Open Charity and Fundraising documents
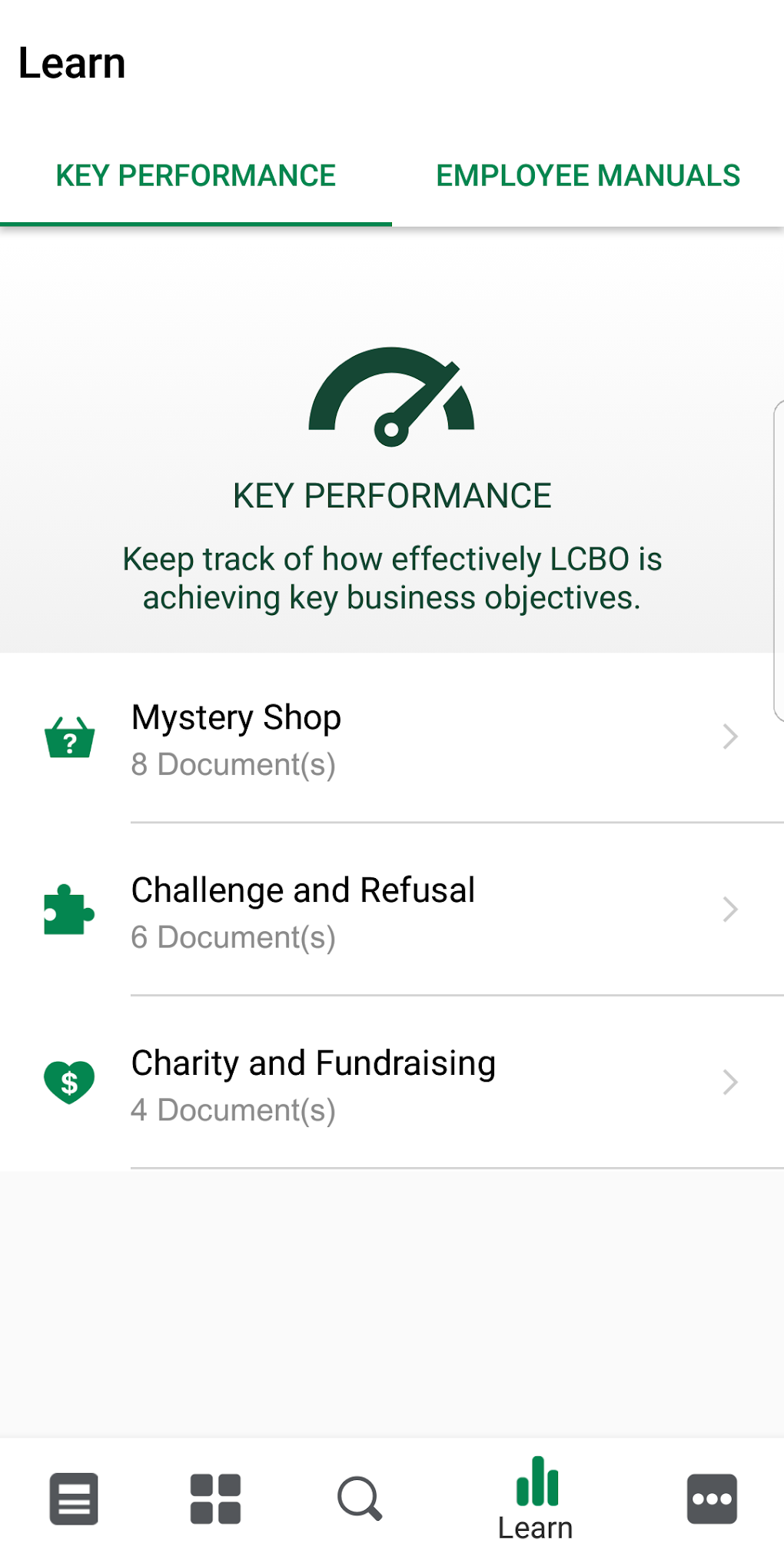 pyautogui.click(x=392, y=1084)
